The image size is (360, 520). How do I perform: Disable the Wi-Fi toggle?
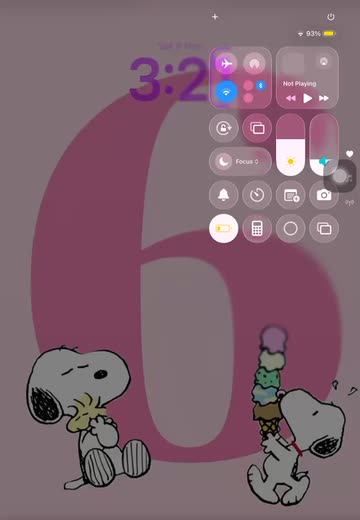coord(226,92)
